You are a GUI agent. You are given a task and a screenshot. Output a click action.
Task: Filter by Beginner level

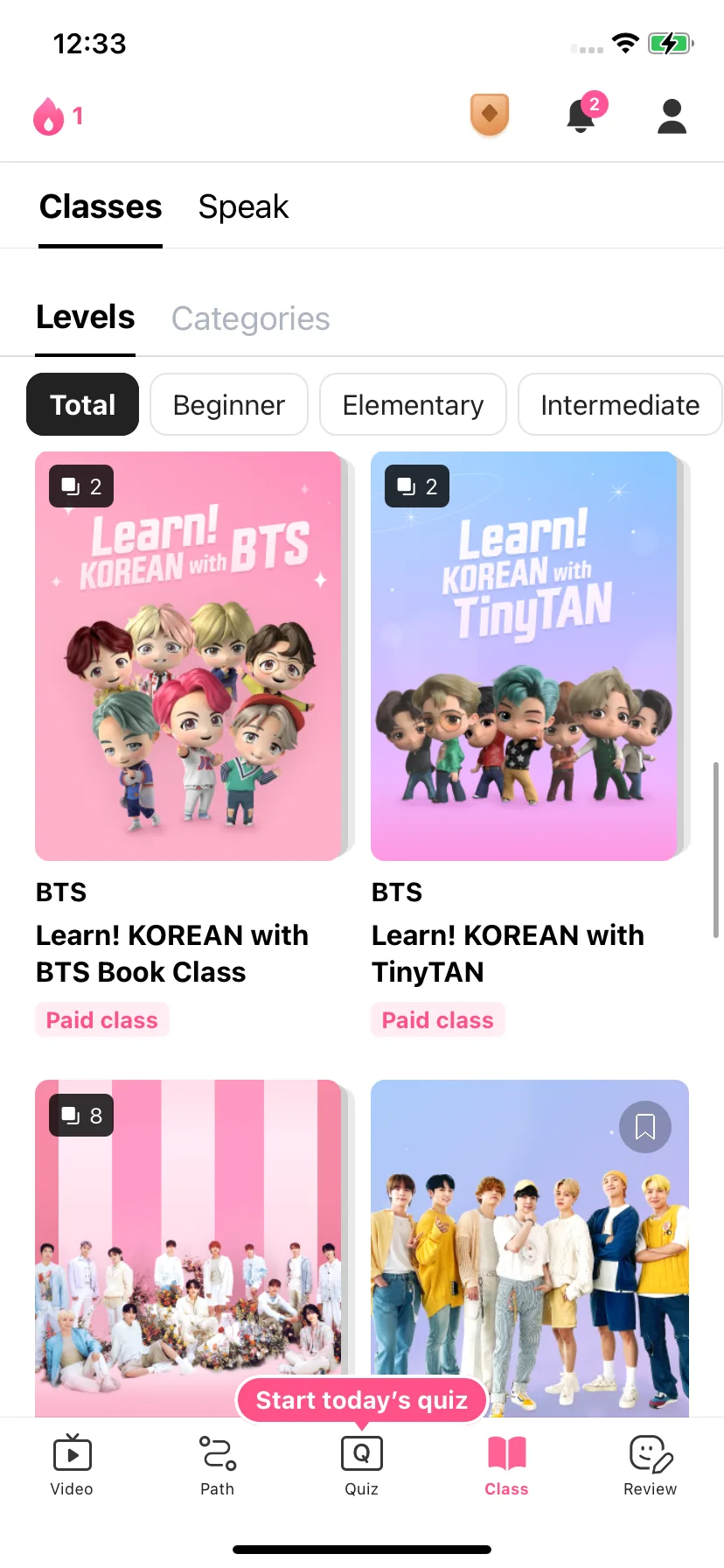(x=229, y=405)
